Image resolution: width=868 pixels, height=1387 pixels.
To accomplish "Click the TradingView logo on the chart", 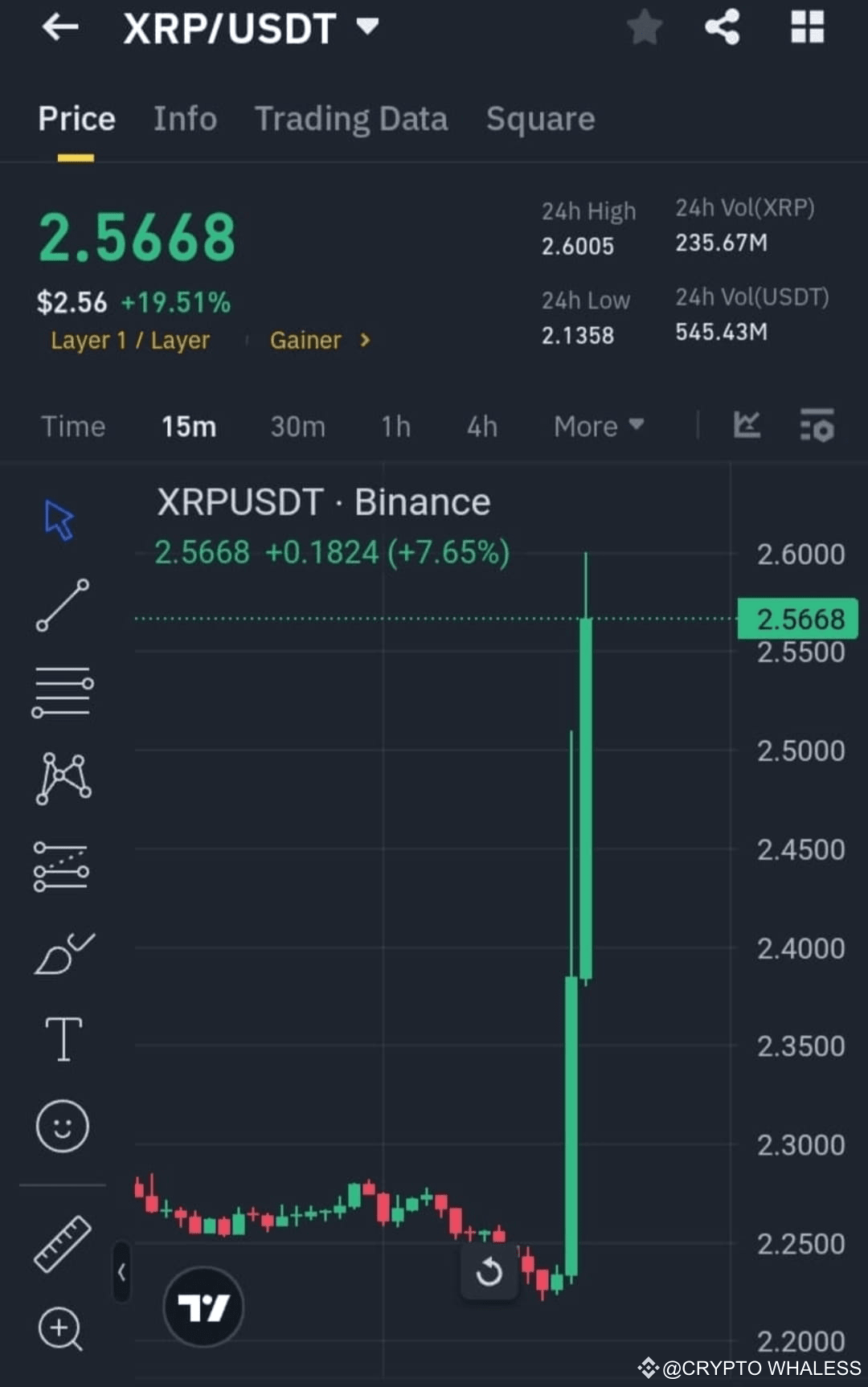I will 203,1307.
